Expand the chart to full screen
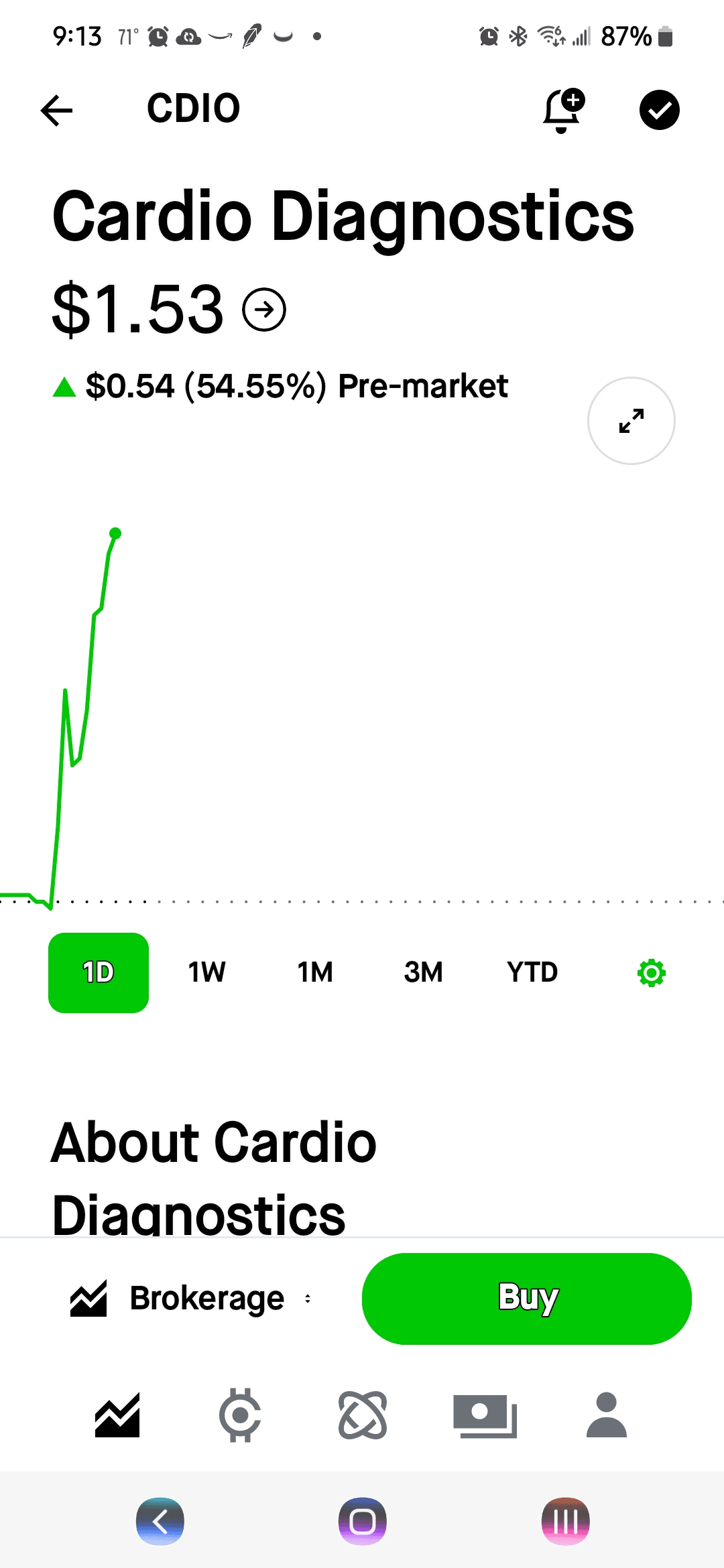This screenshot has width=724, height=1568. point(631,421)
